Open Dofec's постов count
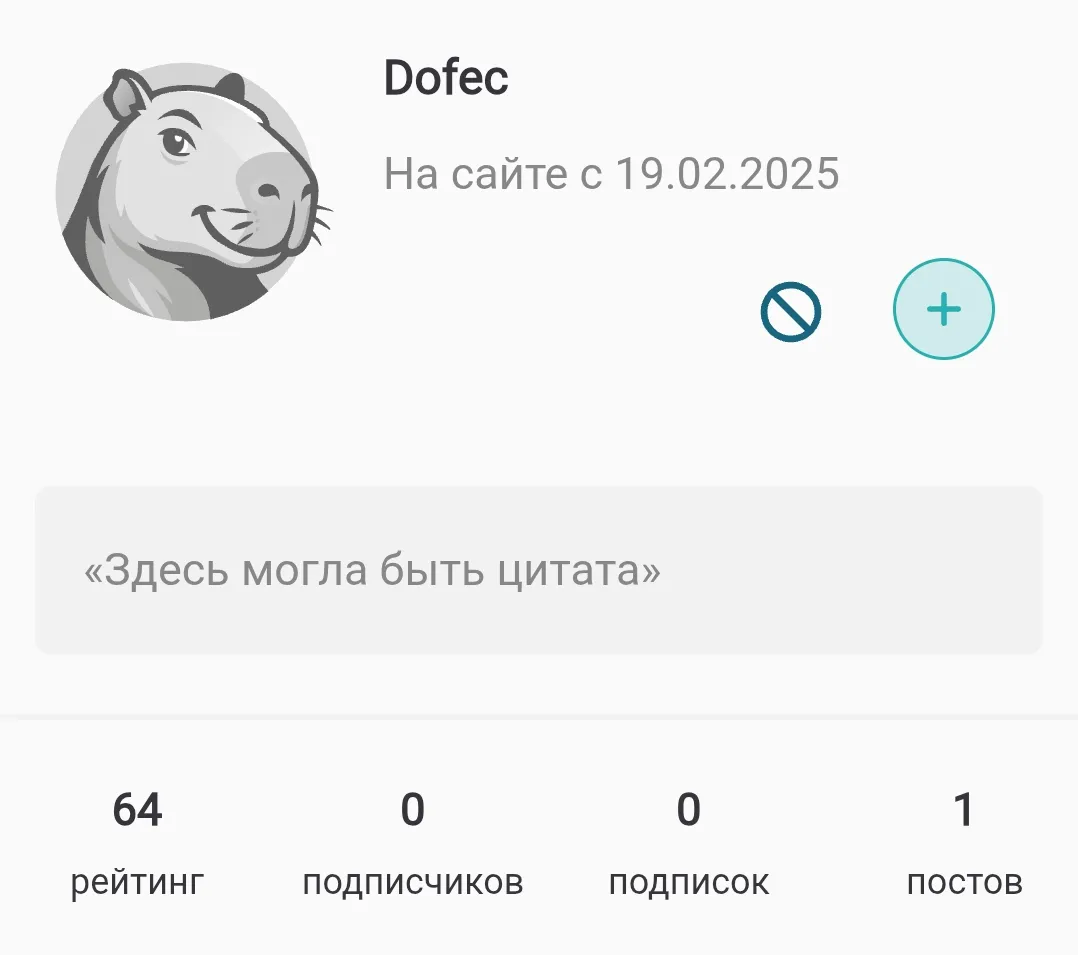This screenshot has height=955, width=1078. 964,843
